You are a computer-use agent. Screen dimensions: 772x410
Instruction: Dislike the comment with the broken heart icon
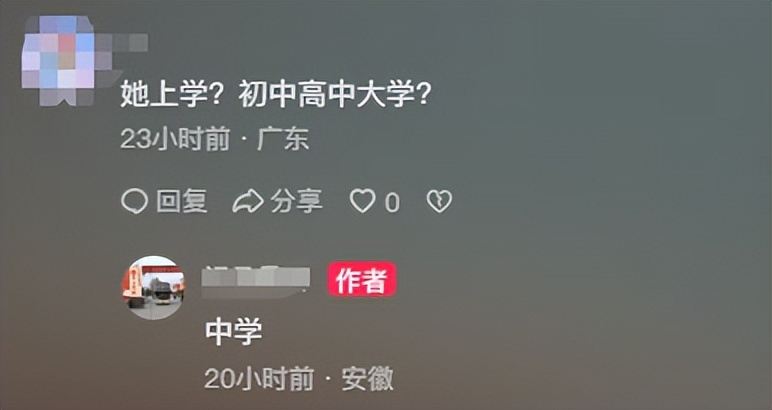click(439, 202)
